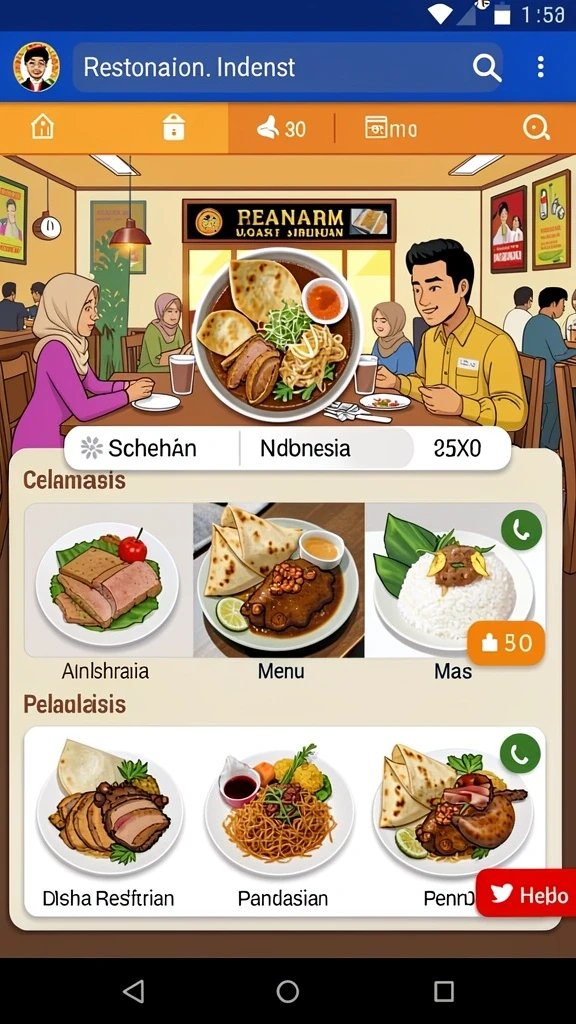Open the Pandasian noodle dish
The width and height of the screenshot is (576, 1024).
pos(282,823)
